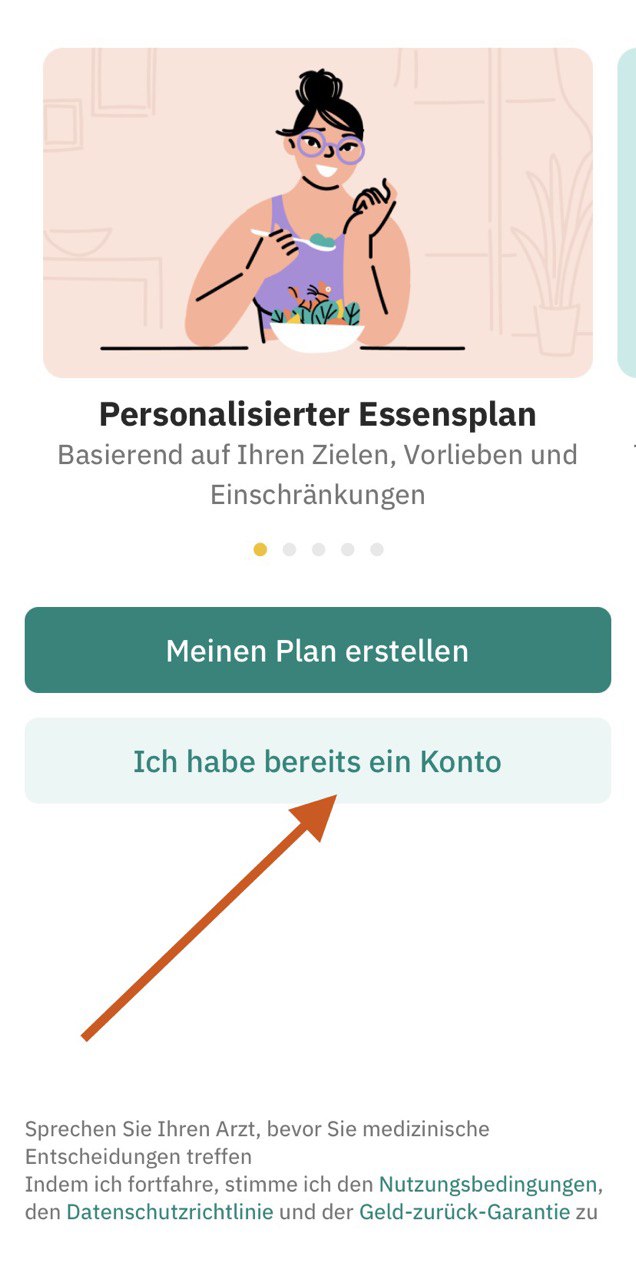Open the Datenschutzrichtlinie link
Viewport: 636px width, 1280px height.
pyautogui.click(x=169, y=1213)
